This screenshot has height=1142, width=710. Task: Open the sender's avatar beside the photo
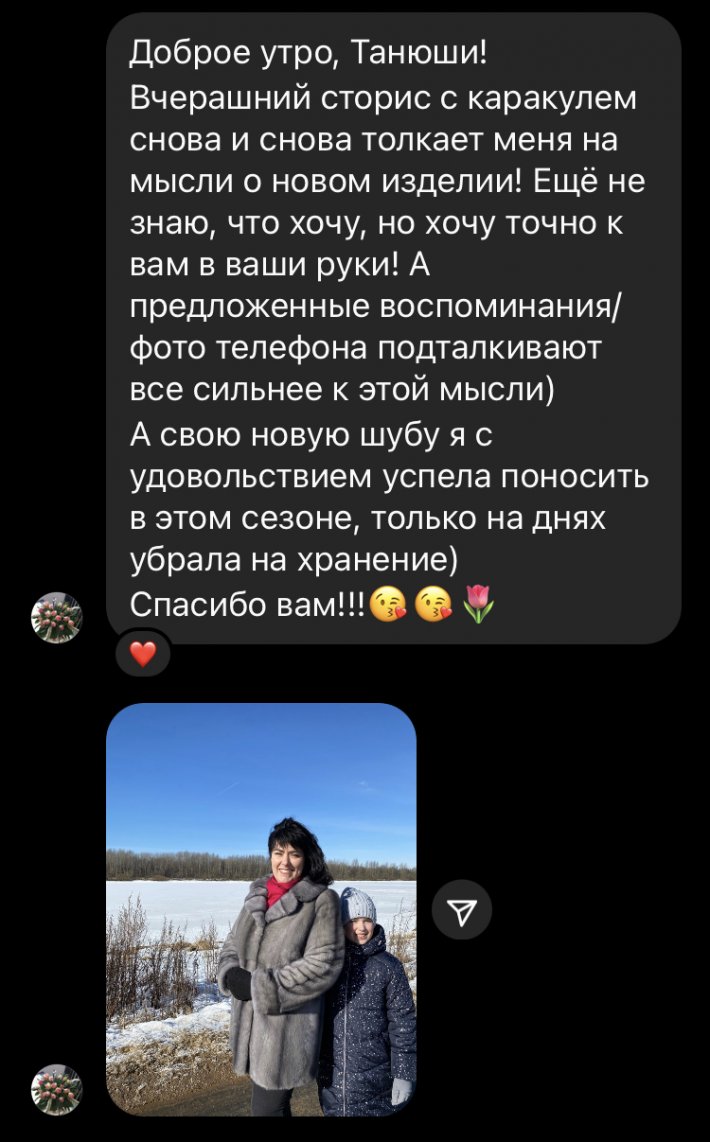coord(57,1088)
